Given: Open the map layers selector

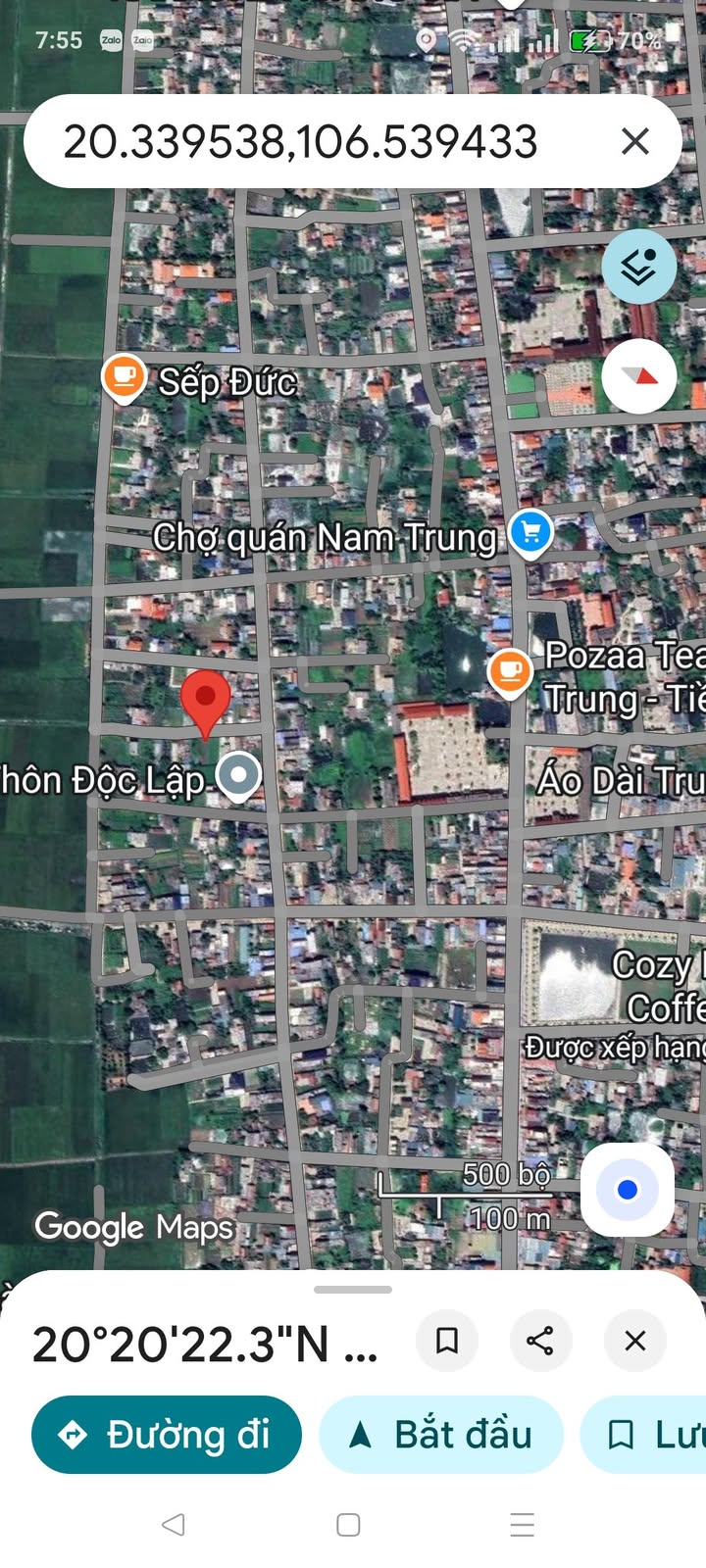Looking at the screenshot, I should pos(639,266).
